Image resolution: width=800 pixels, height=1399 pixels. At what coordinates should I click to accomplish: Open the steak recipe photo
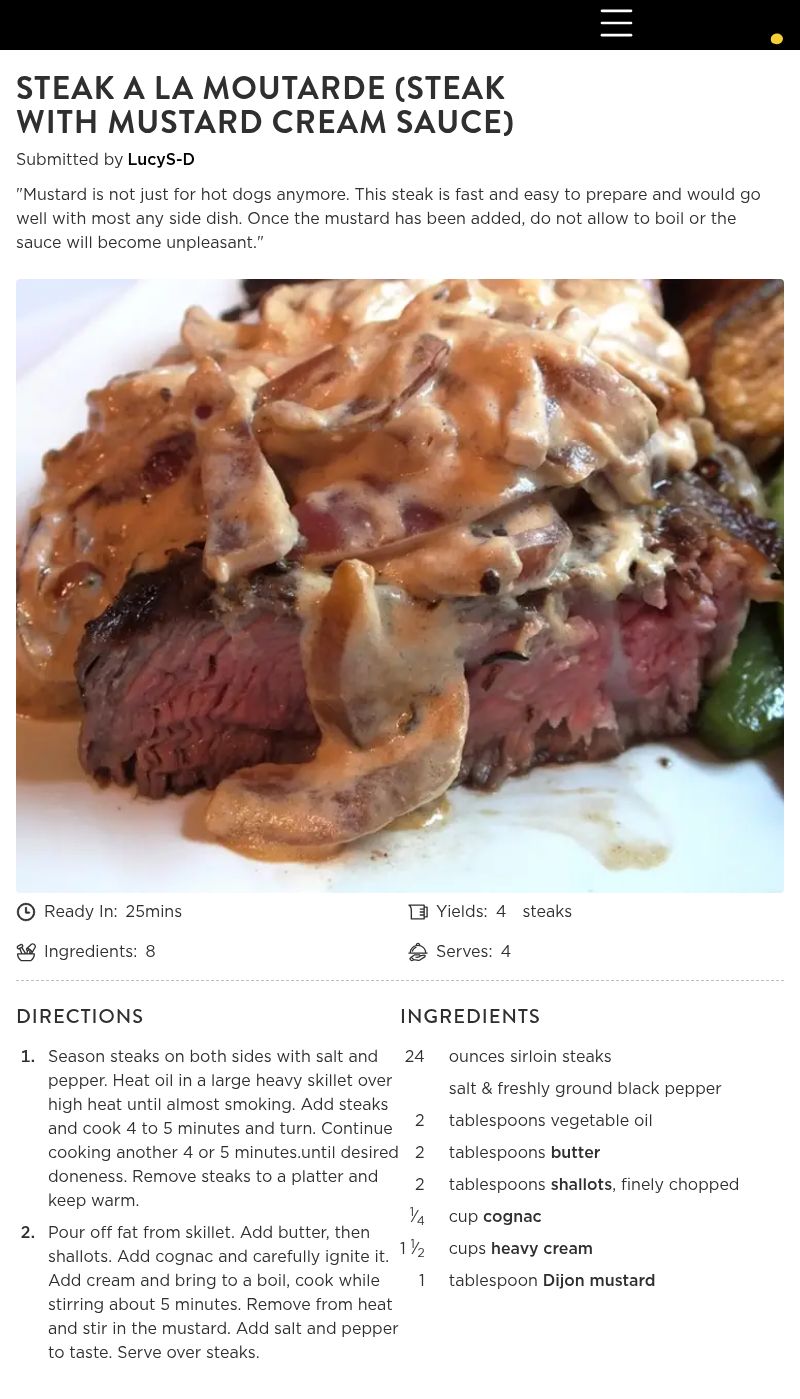pyautogui.click(x=400, y=585)
